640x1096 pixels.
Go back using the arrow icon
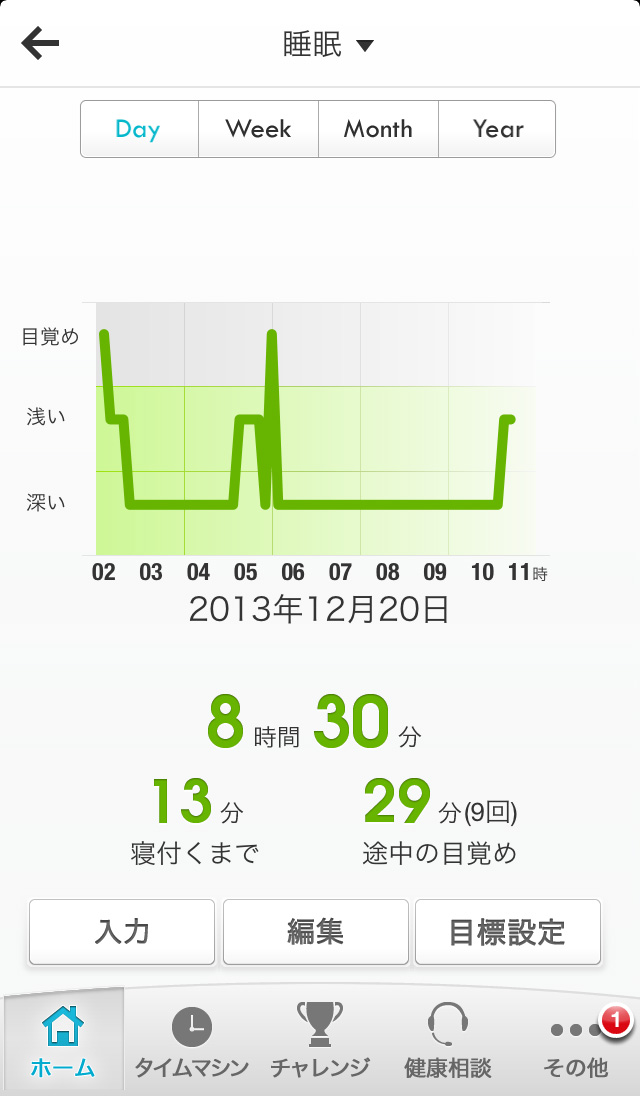point(41,44)
